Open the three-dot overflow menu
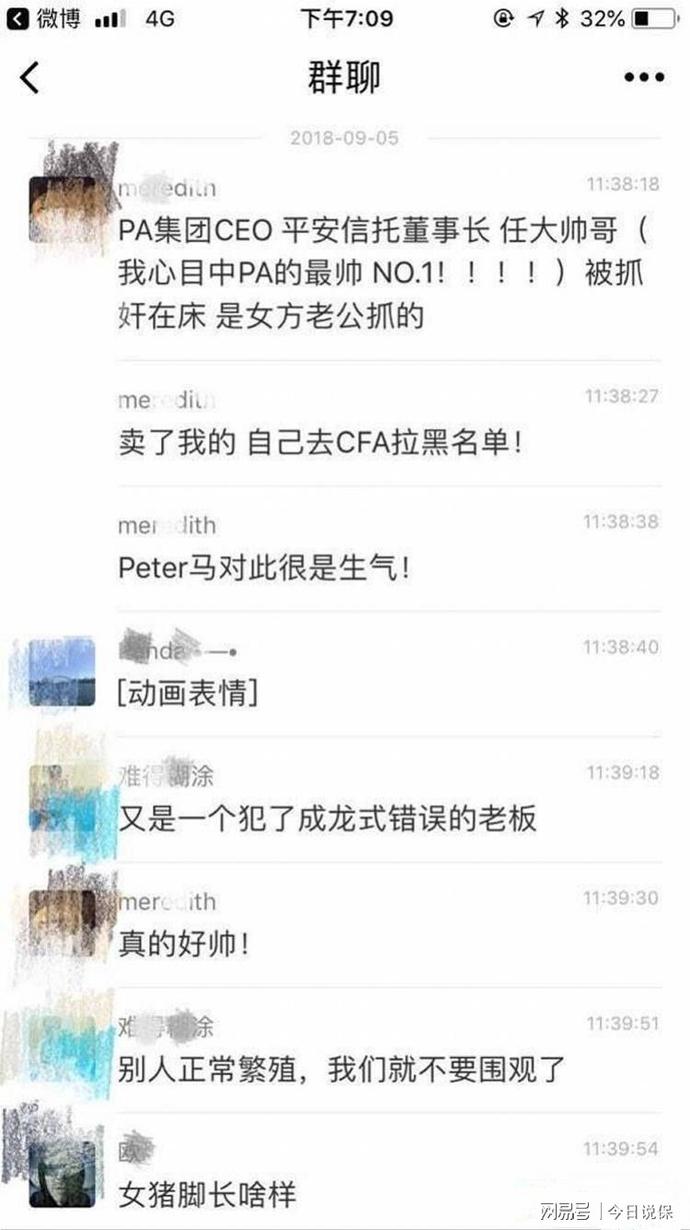This screenshot has width=690, height=1230. [x=643, y=77]
